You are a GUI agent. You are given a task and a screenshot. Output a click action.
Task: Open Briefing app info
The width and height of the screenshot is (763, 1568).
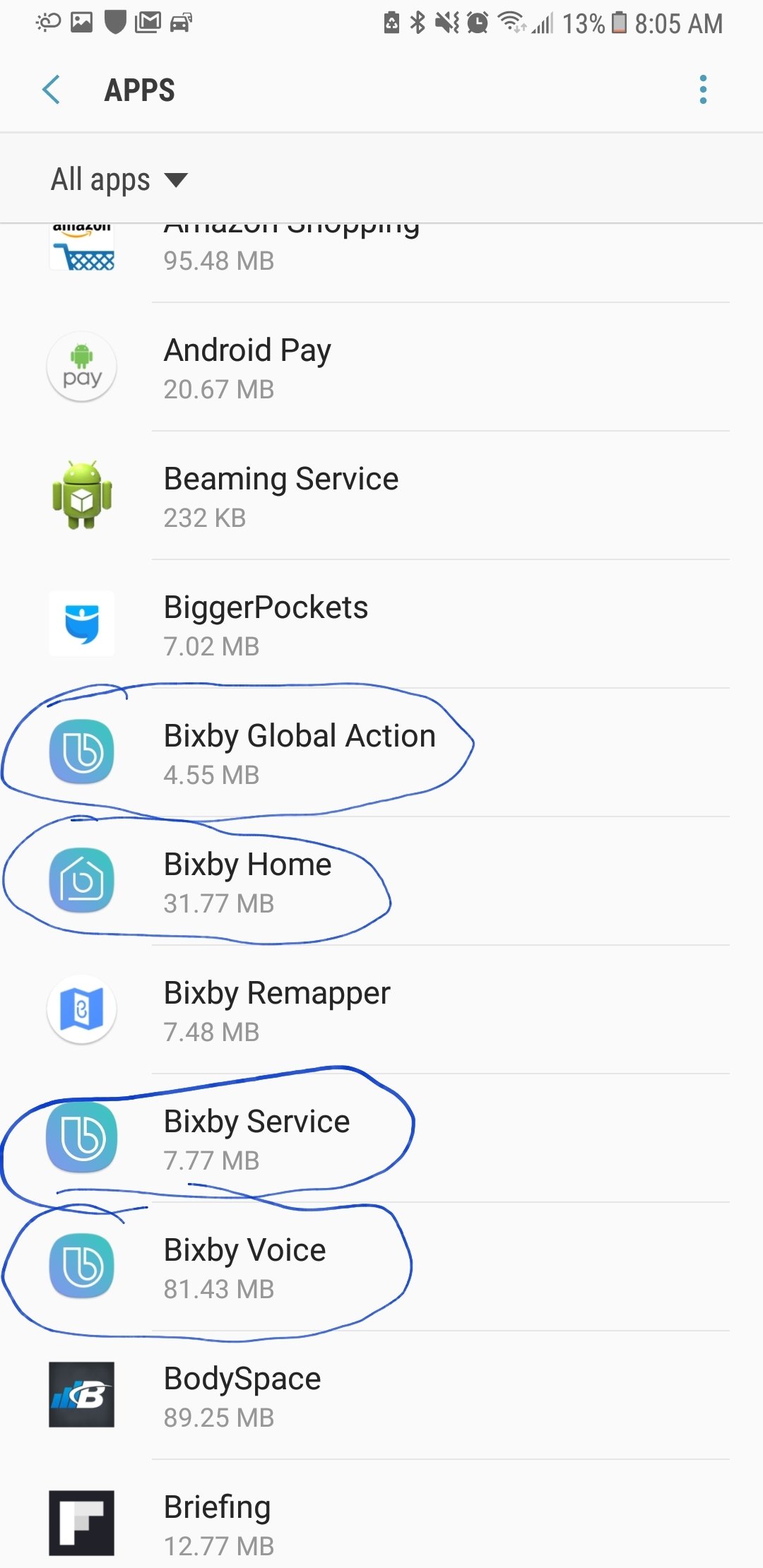click(381, 1524)
